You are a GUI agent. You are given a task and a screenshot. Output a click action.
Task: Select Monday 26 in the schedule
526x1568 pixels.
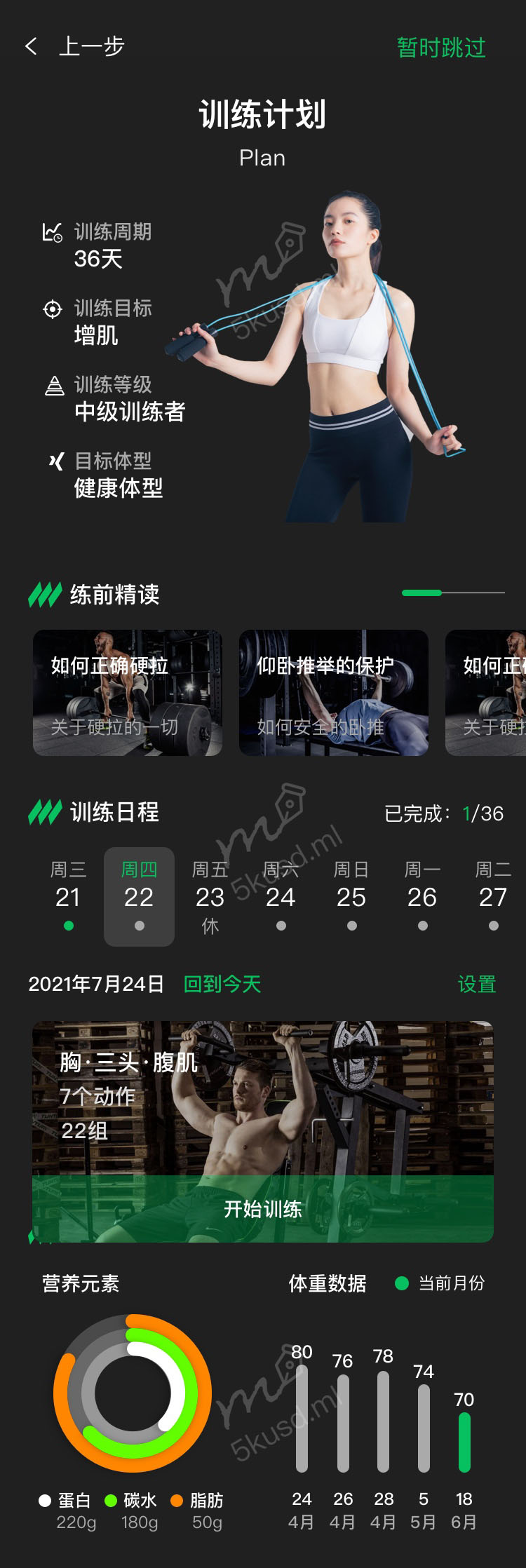(x=422, y=897)
